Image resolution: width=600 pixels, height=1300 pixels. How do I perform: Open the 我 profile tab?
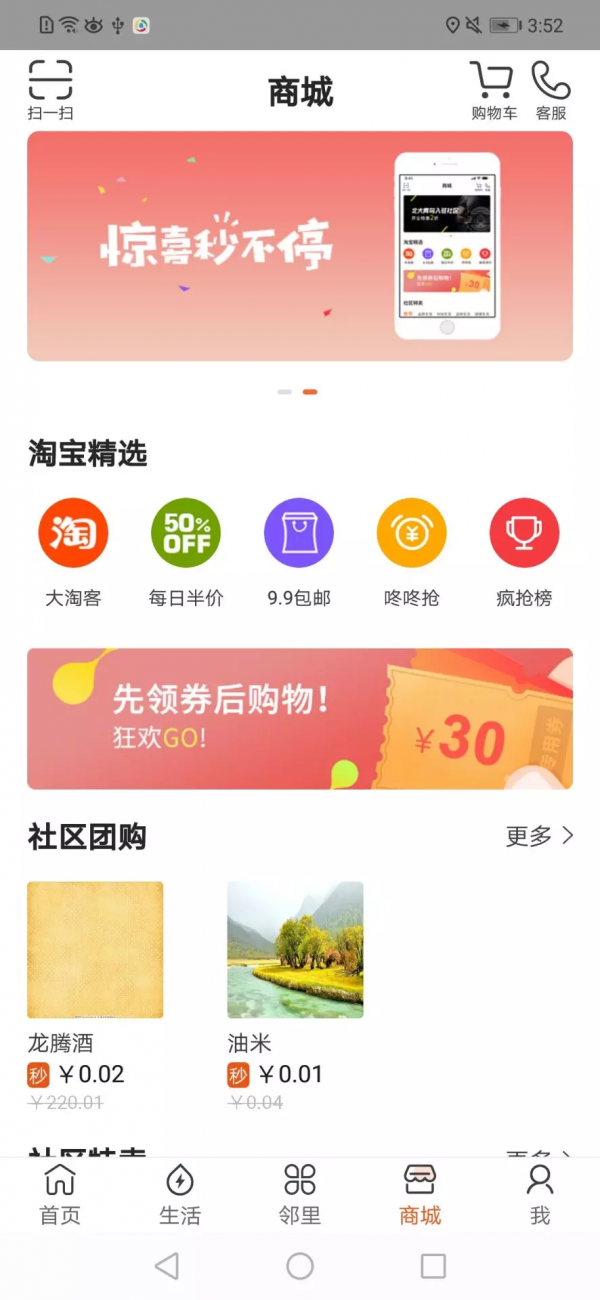point(540,1195)
